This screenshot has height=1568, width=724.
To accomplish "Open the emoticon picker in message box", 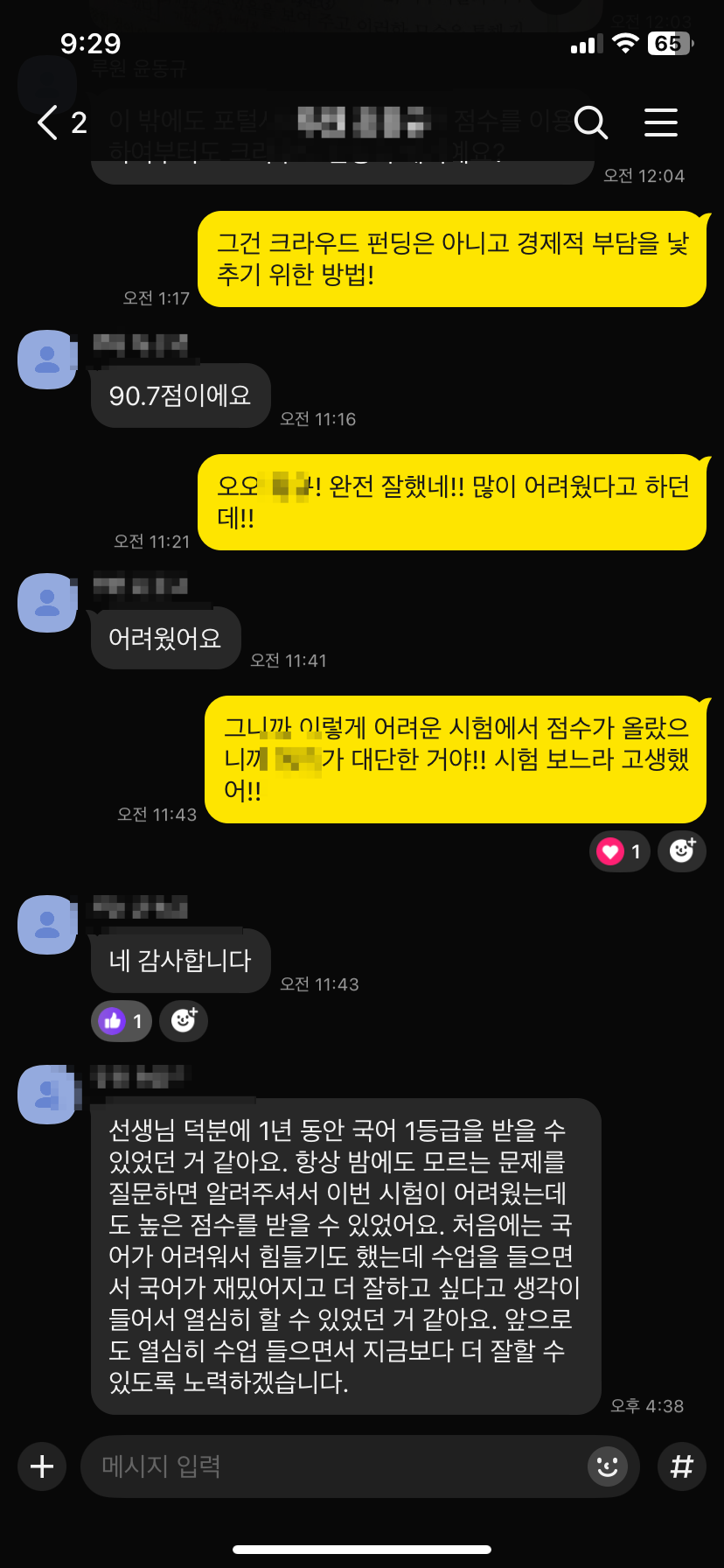I will click(x=608, y=1466).
